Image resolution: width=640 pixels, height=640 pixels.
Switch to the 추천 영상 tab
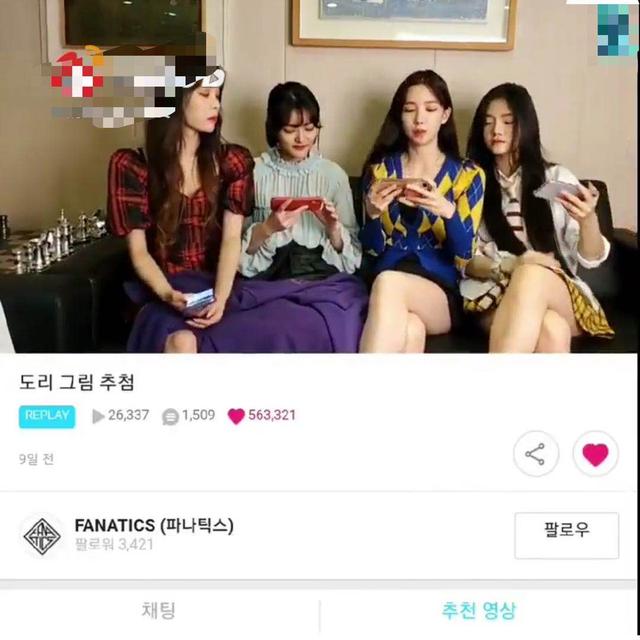tap(479, 610)
